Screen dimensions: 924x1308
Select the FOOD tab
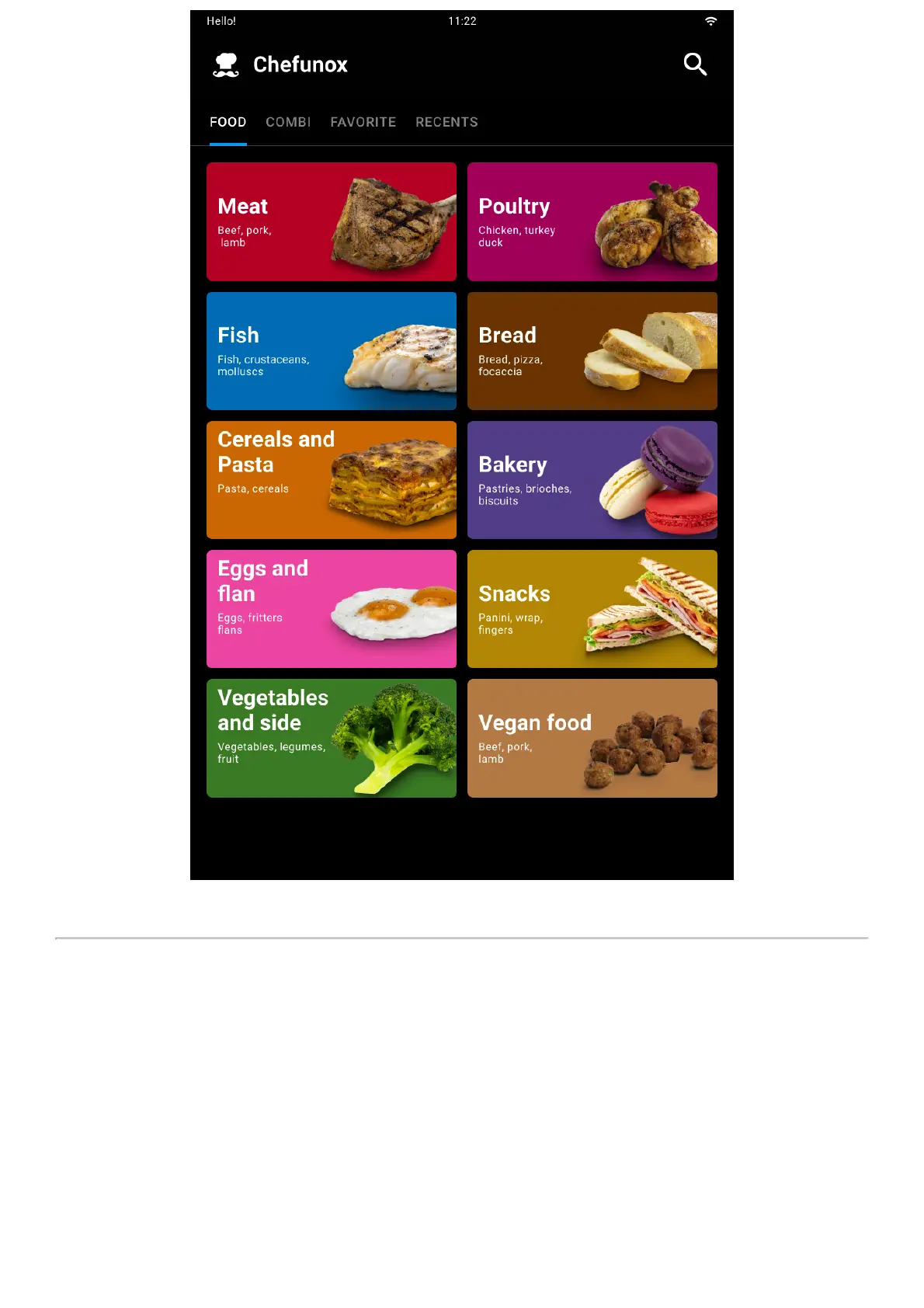[228, 122]
